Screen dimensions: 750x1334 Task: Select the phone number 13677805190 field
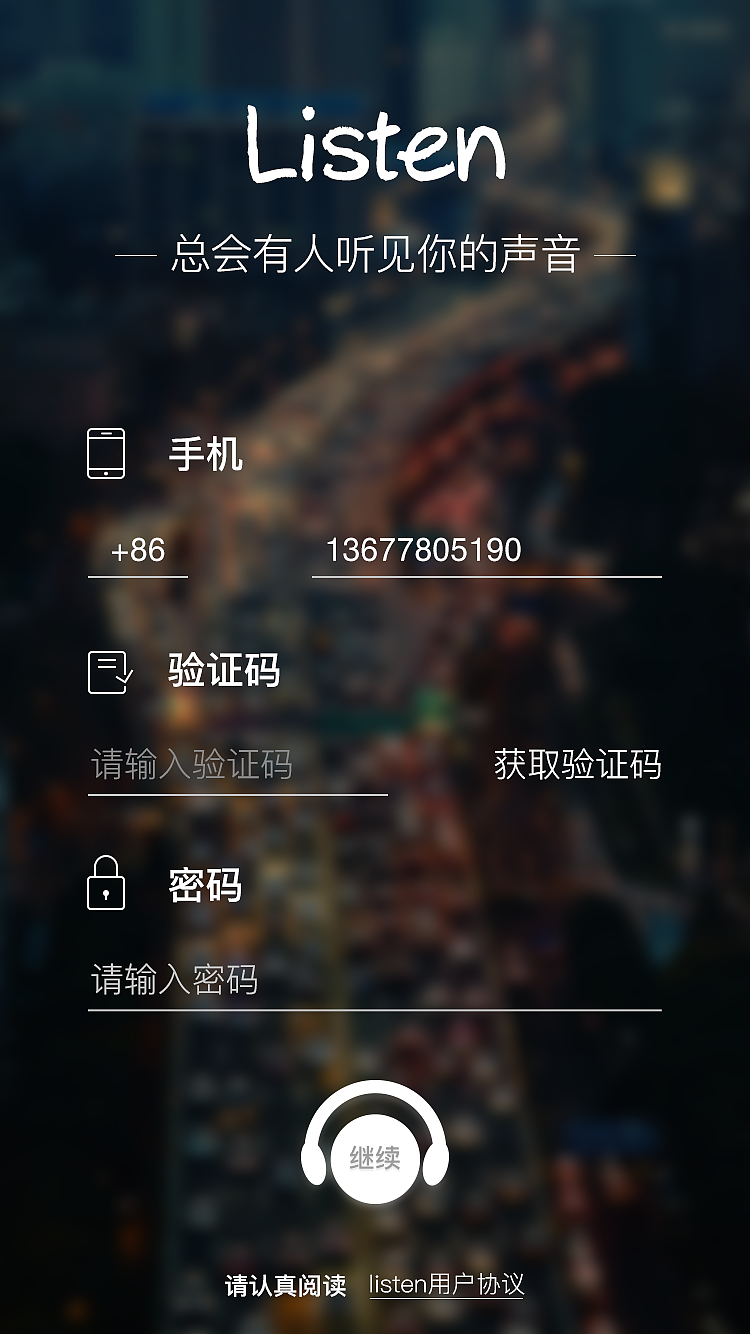tap(424, 551)
